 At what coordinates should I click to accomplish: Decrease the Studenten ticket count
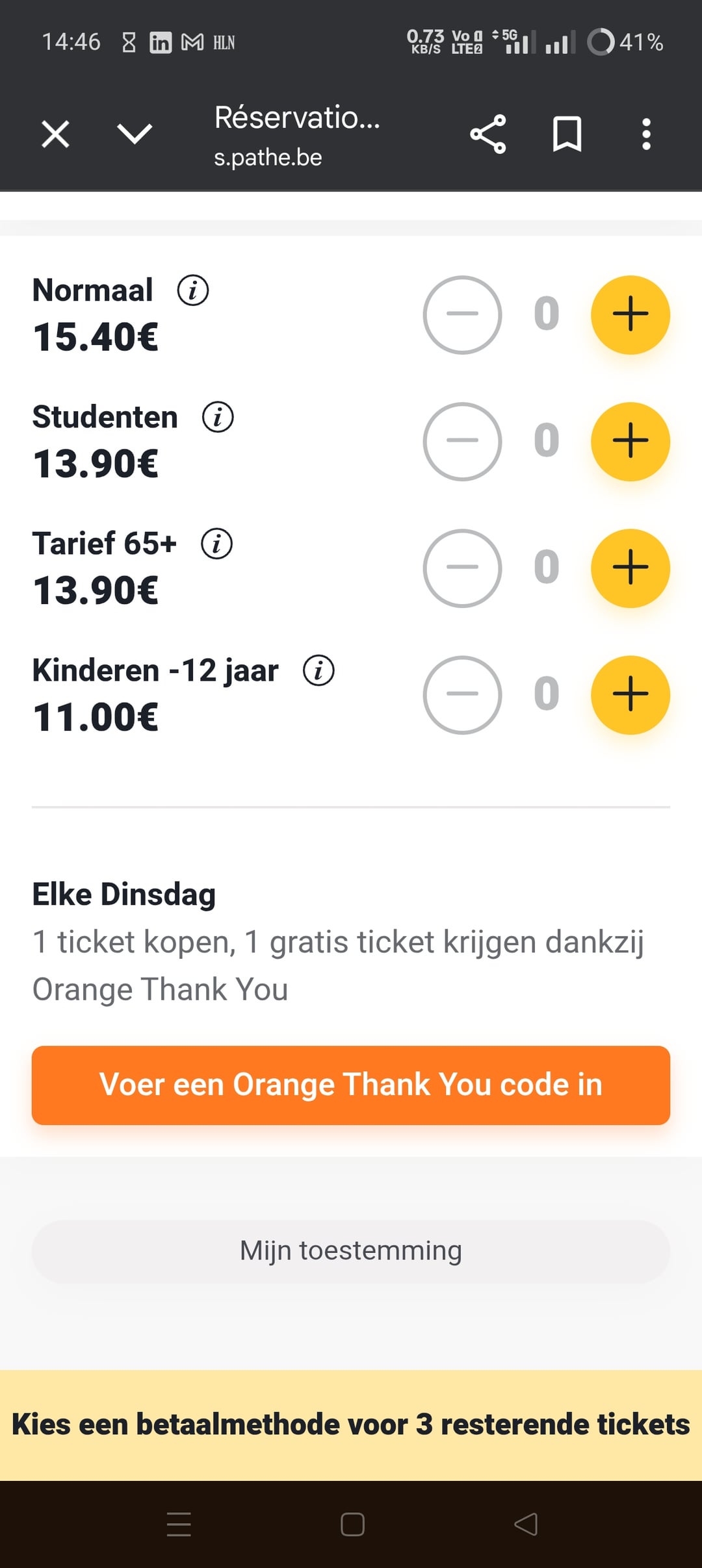[x=462, y=442]
